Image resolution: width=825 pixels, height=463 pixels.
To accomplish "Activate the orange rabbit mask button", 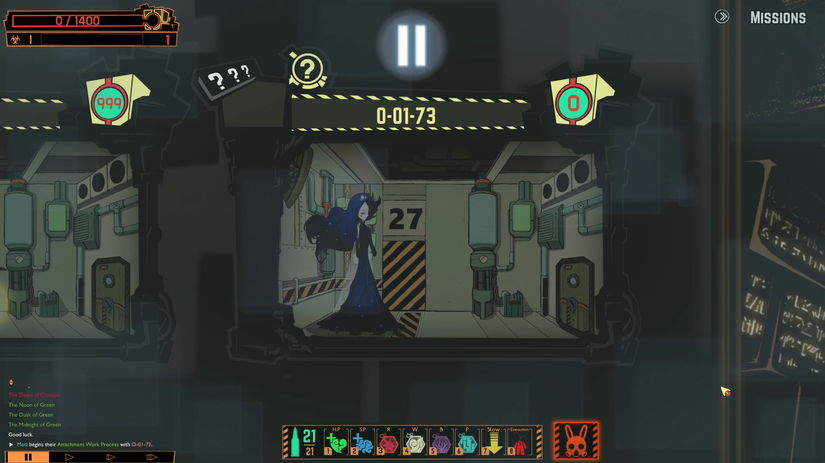I will (576, 440).
